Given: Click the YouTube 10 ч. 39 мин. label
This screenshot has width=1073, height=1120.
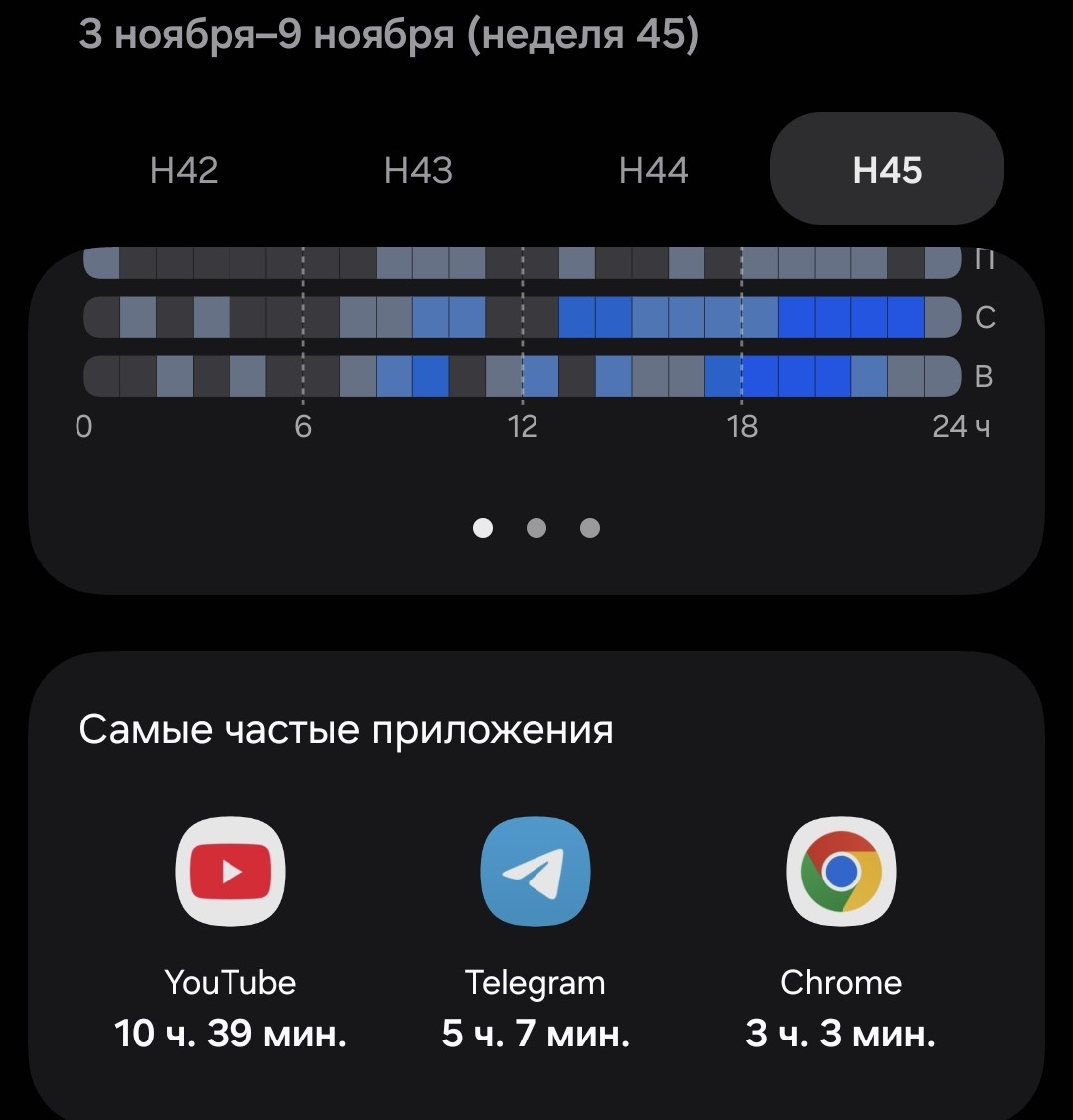Looking at the screenshot, I should click(230, 1034).
